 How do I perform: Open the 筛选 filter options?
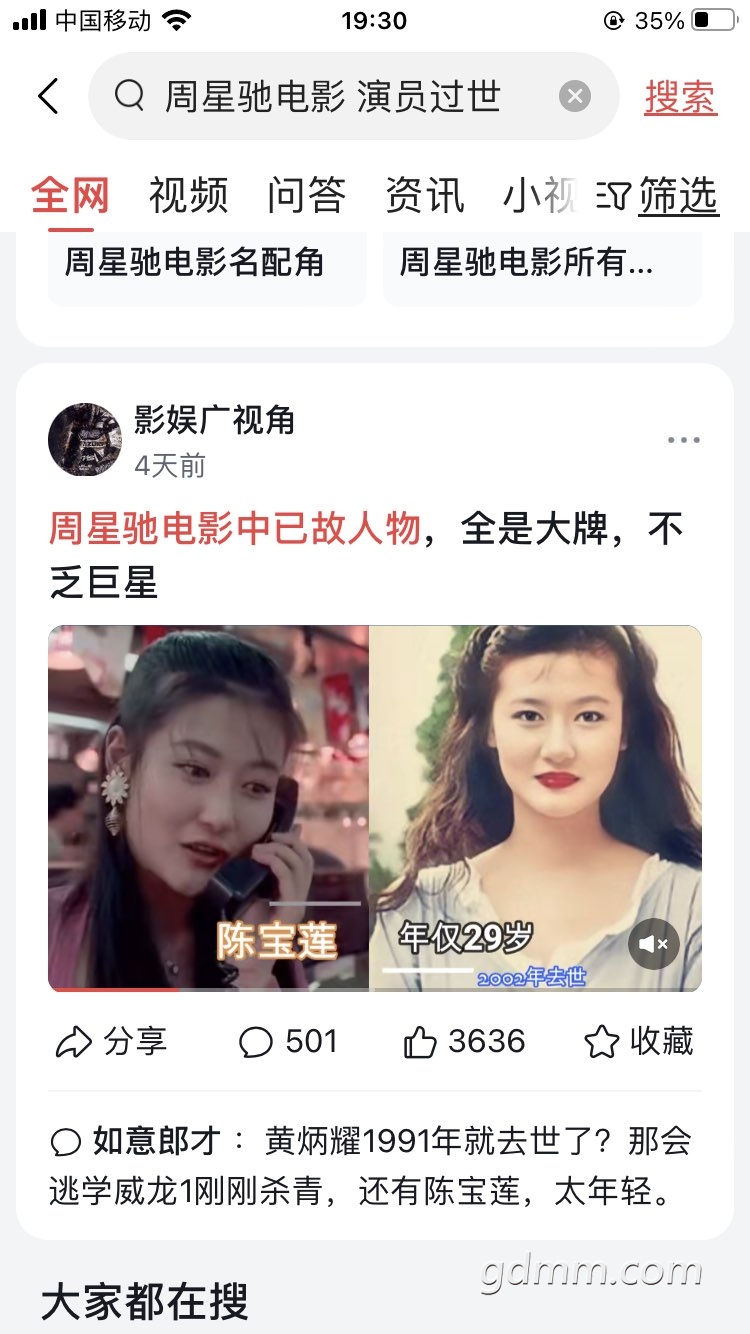coord(660,195)
